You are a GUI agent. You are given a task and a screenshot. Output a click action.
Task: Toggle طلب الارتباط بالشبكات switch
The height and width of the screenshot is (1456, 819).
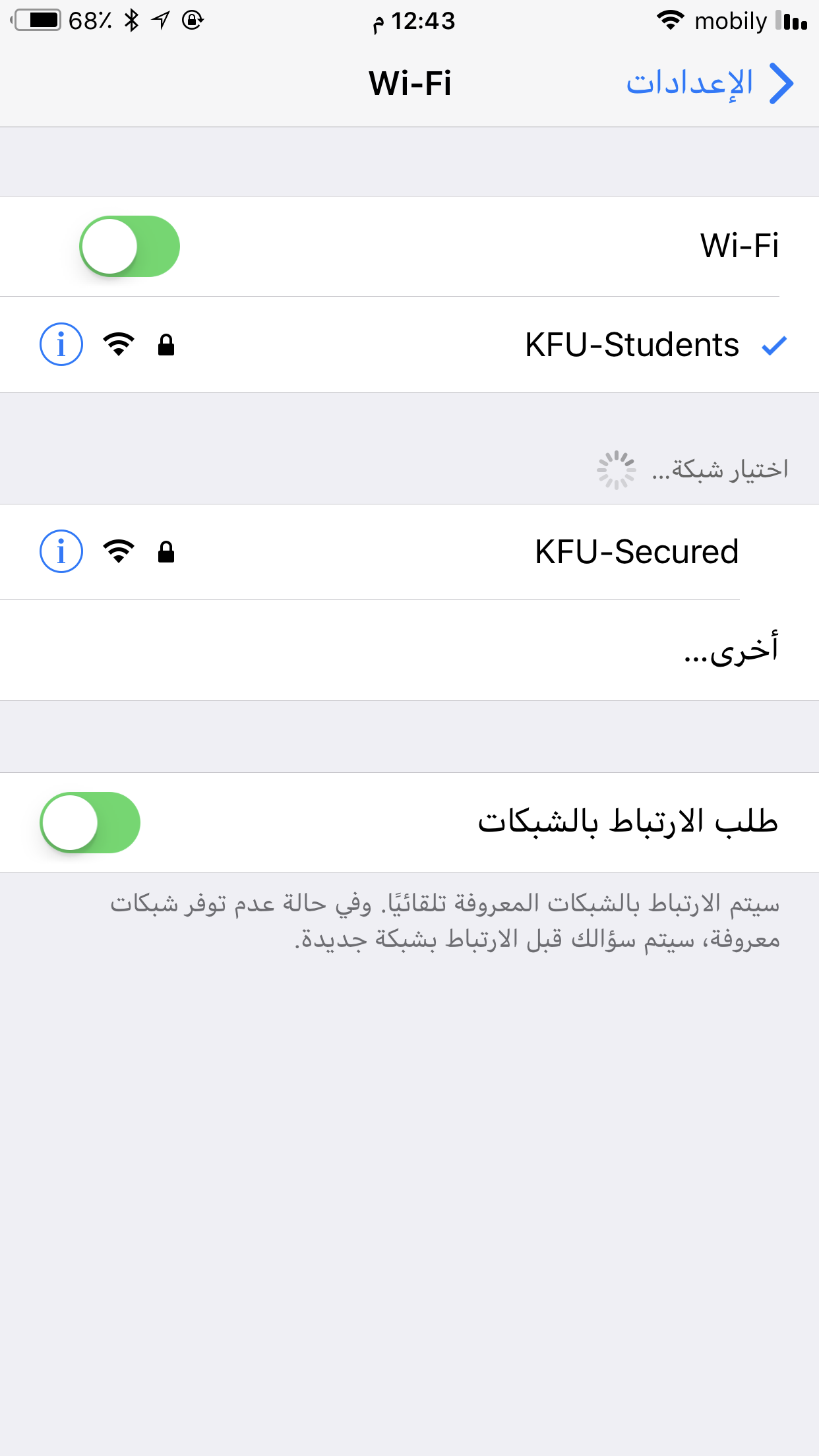90,822
